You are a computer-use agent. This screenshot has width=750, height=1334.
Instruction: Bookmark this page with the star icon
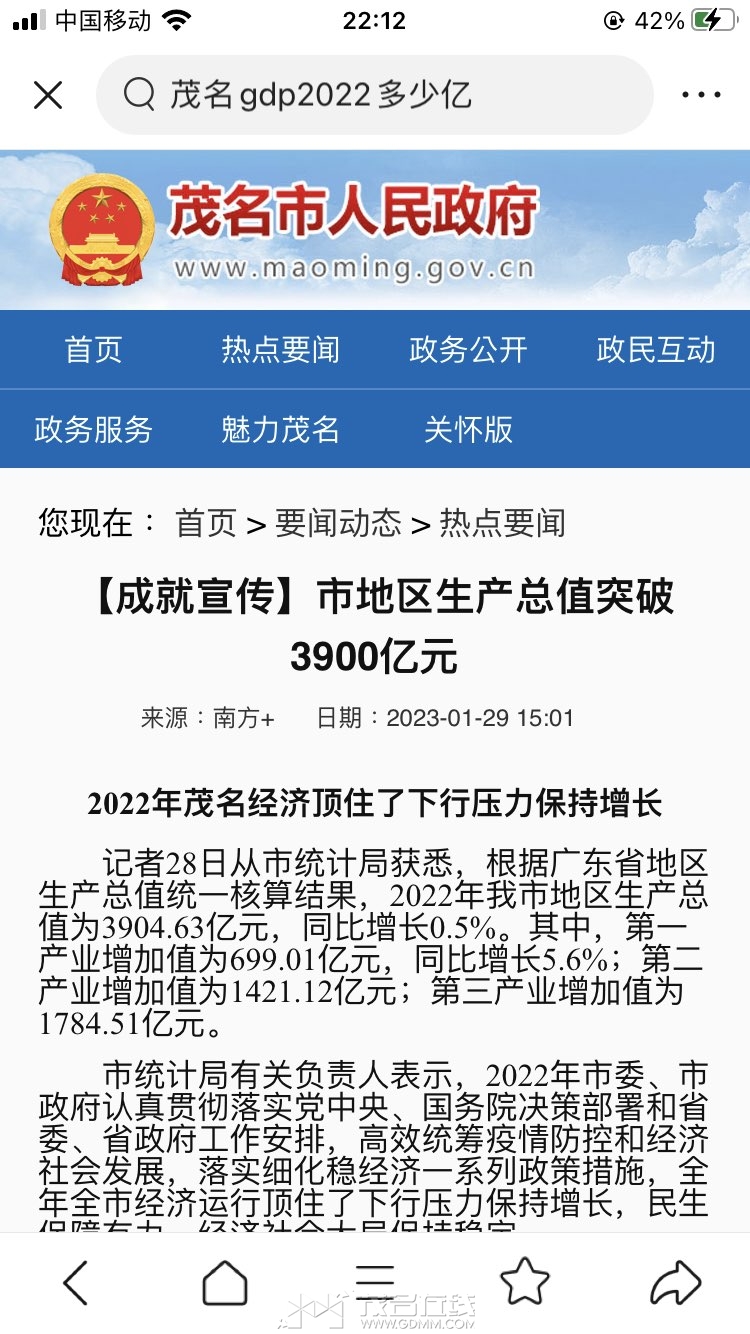[x=525, y=1282]
